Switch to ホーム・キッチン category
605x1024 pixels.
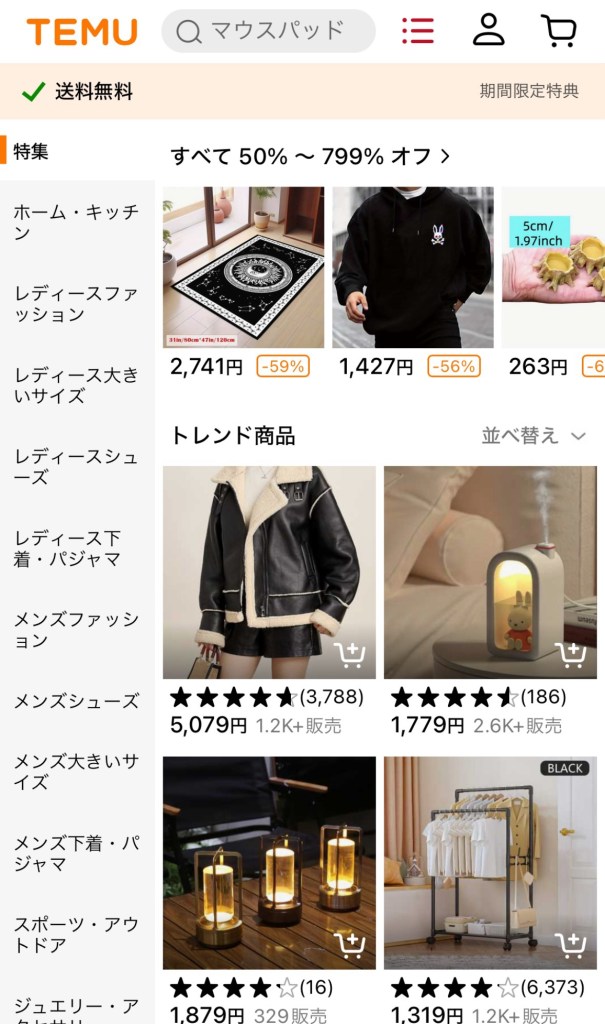pos(76,222)
